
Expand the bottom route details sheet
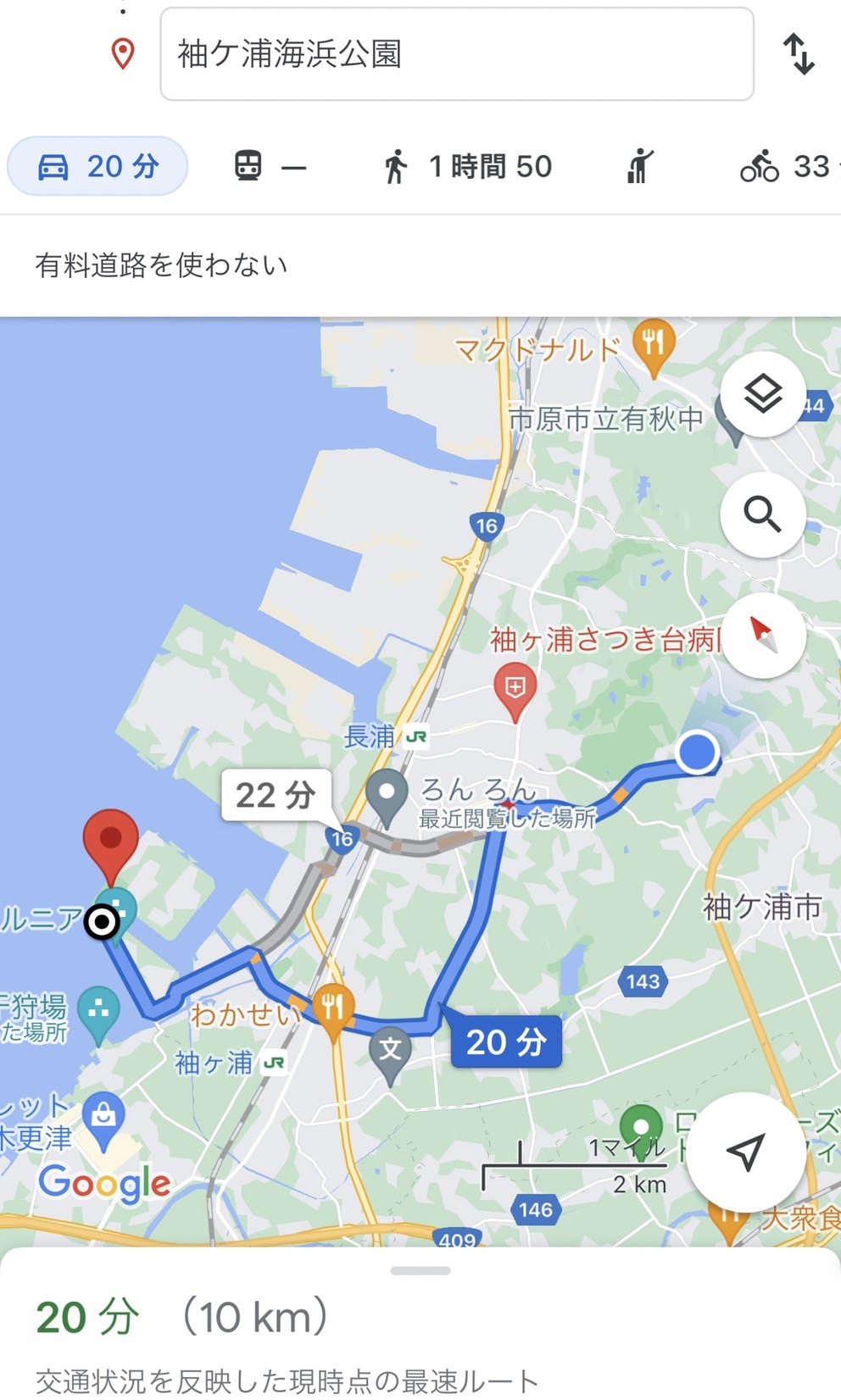click(420, 1271)
